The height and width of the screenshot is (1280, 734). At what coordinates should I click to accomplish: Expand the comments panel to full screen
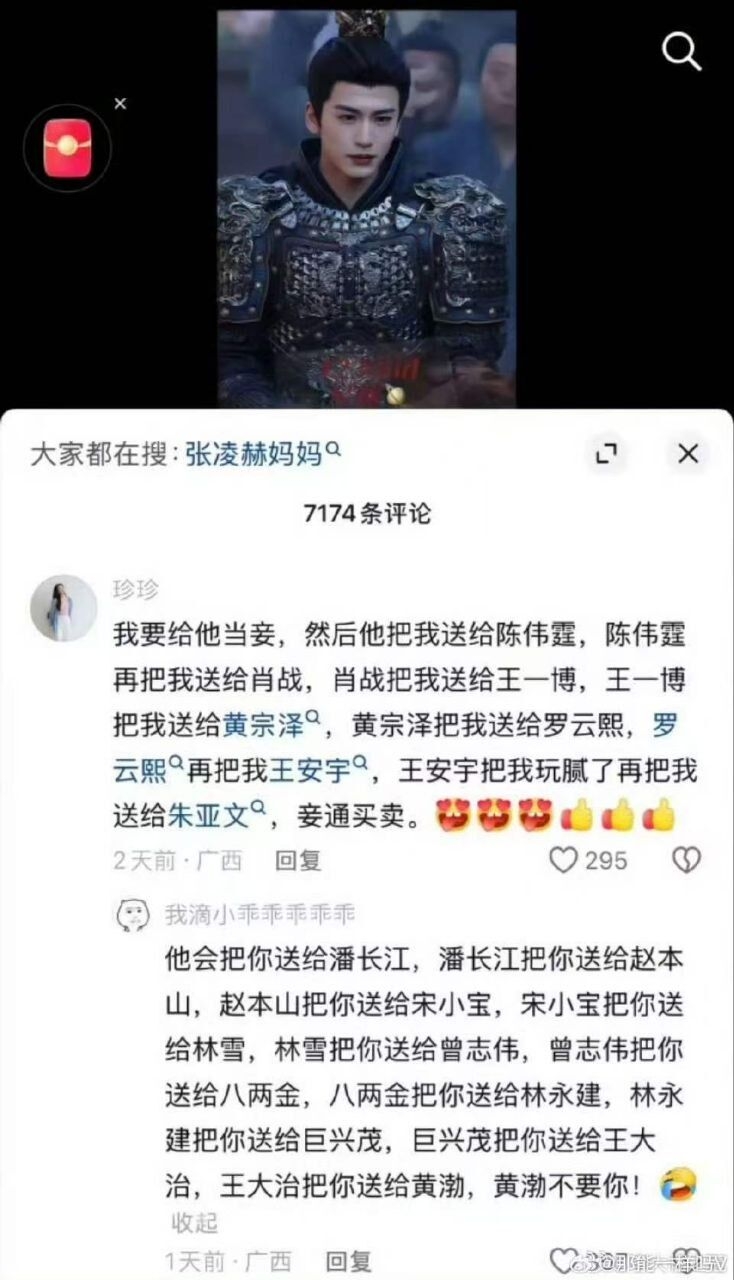click(606, 454)
